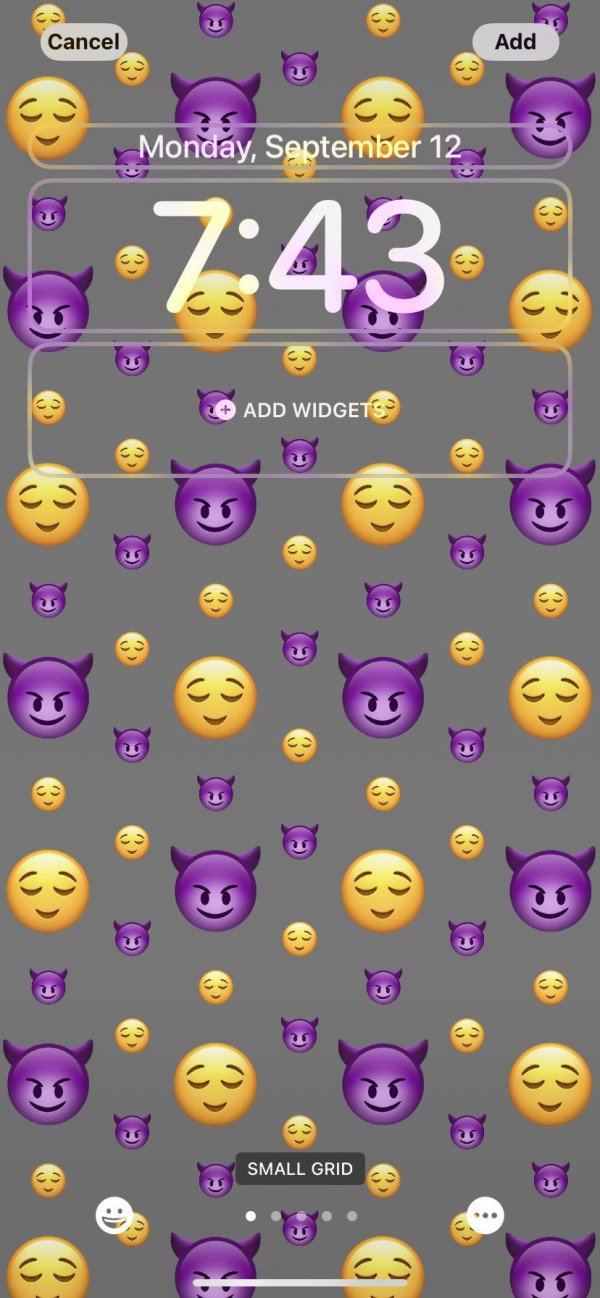
Task: Edit the date widget Monday, September 12
Action: point(300,147)
